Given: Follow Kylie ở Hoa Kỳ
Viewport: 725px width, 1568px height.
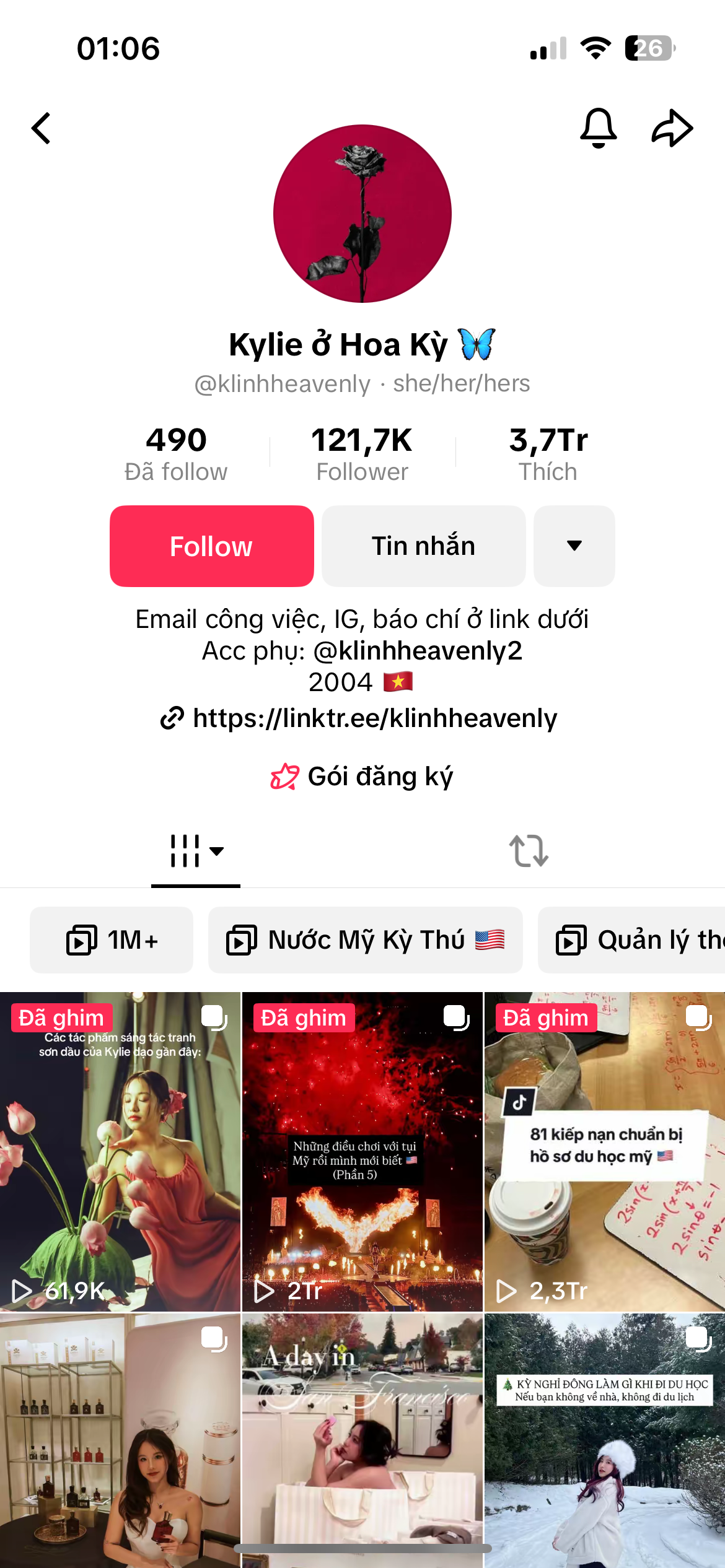Looking at the screenshot, I should pyautogui.click(x=211, y=546).
